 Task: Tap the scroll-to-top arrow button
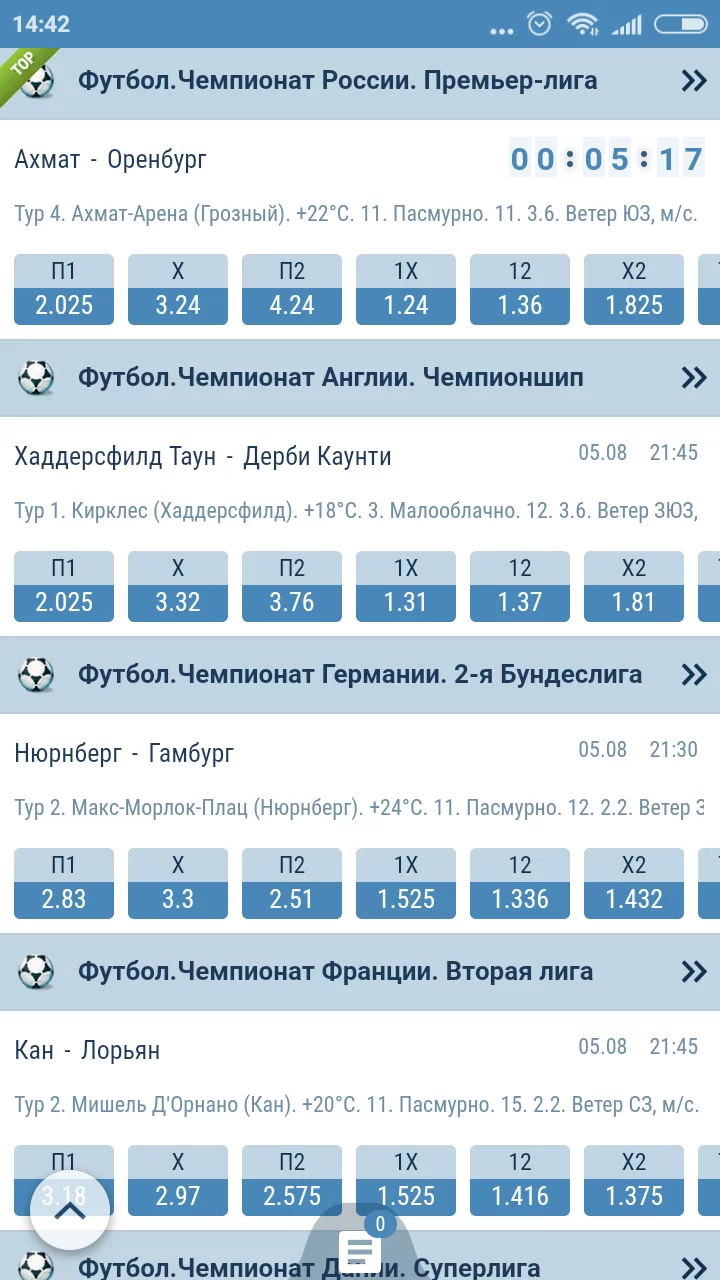[x=68, y=1210]
